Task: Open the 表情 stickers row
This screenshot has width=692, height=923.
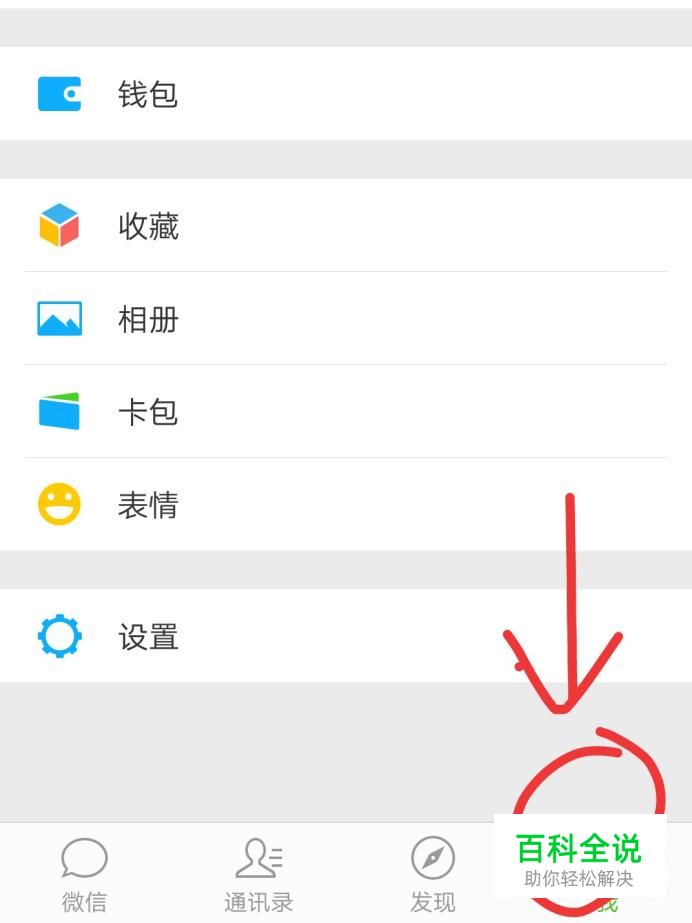Action: (148, 505)
